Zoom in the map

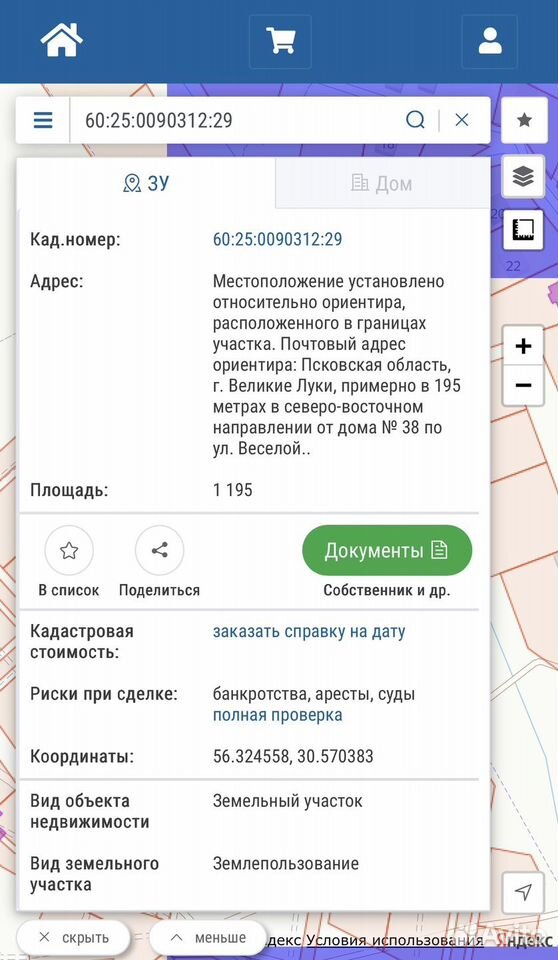(x=523, y=347)
